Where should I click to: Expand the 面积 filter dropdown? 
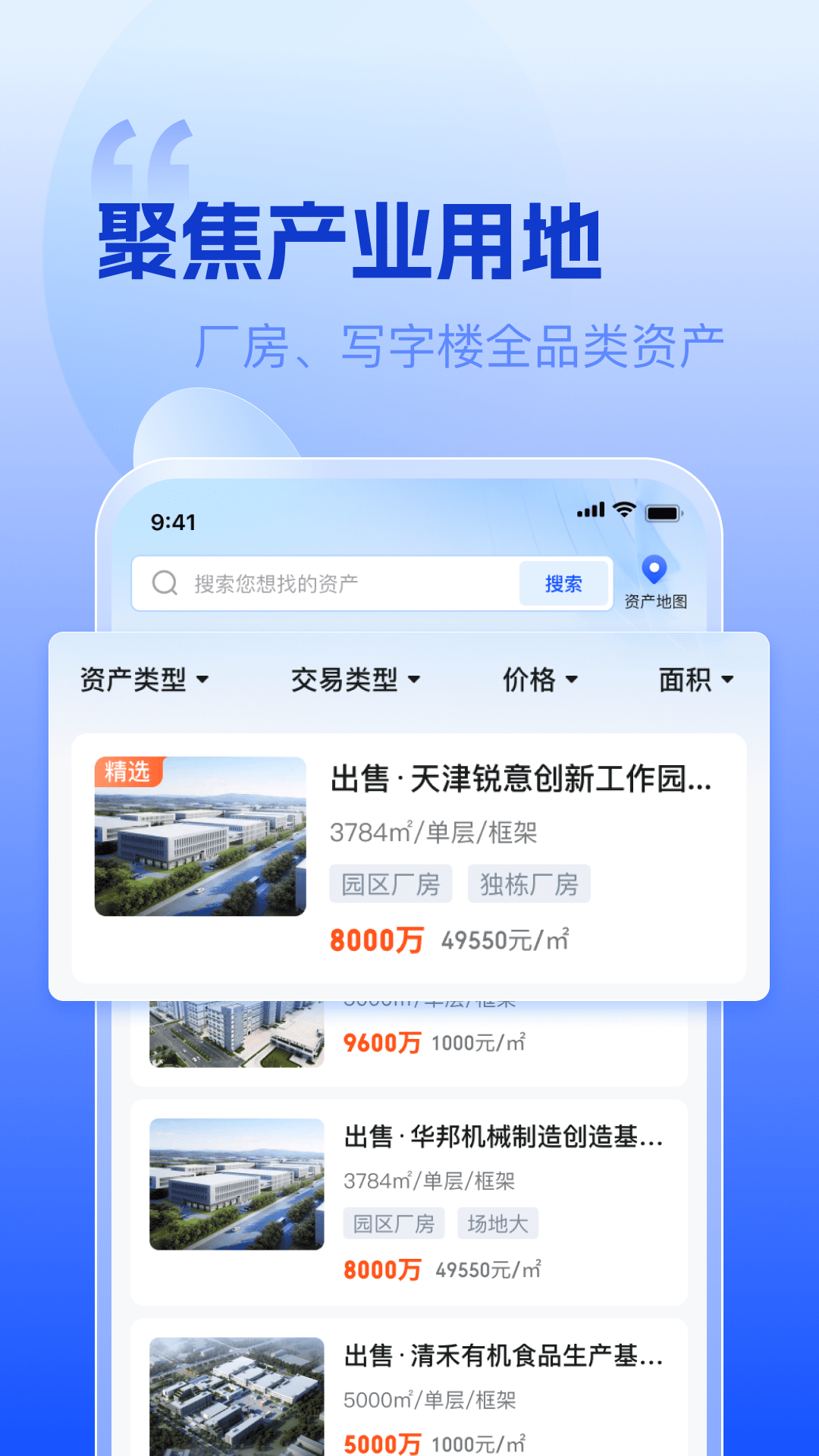[x=694, y=680]
